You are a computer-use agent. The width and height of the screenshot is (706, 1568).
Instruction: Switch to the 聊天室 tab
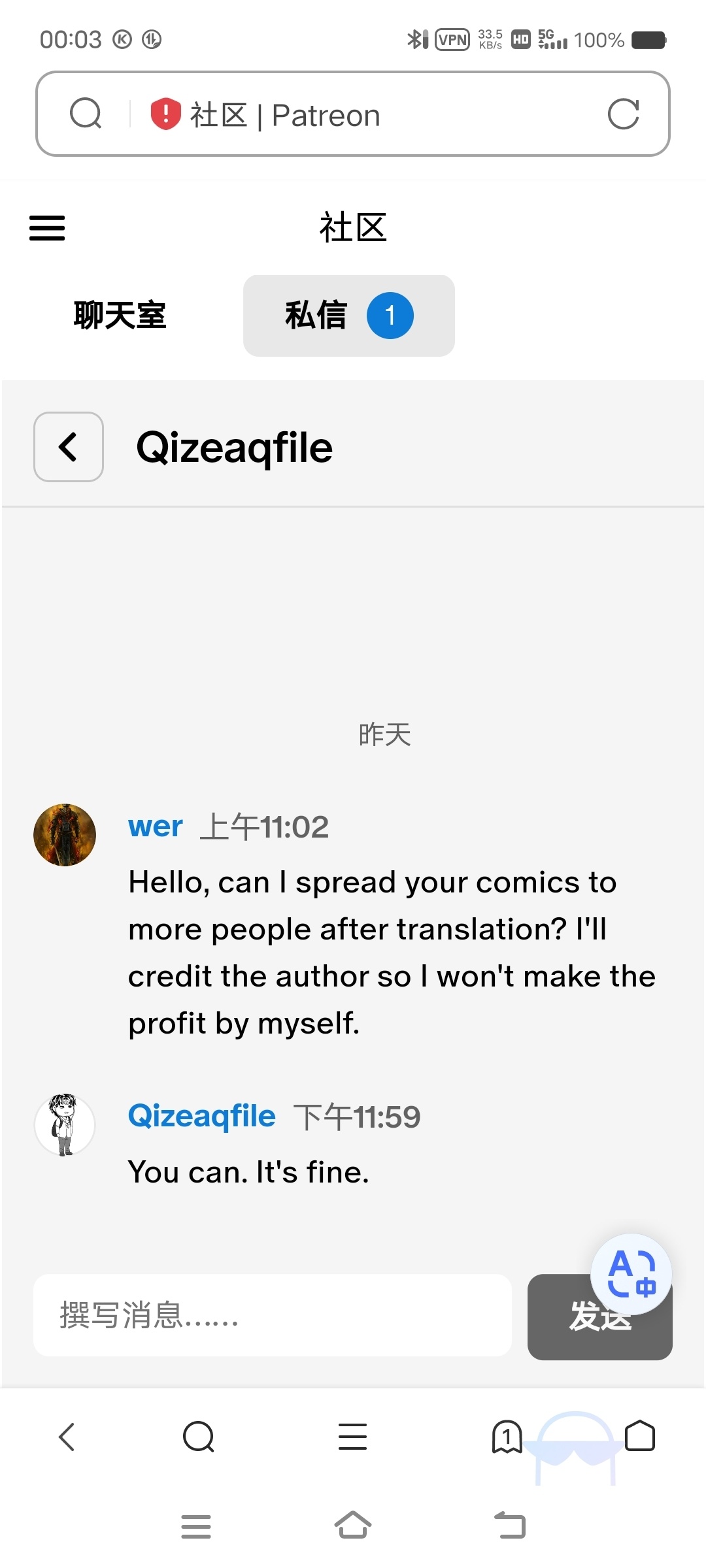point(120,316)
